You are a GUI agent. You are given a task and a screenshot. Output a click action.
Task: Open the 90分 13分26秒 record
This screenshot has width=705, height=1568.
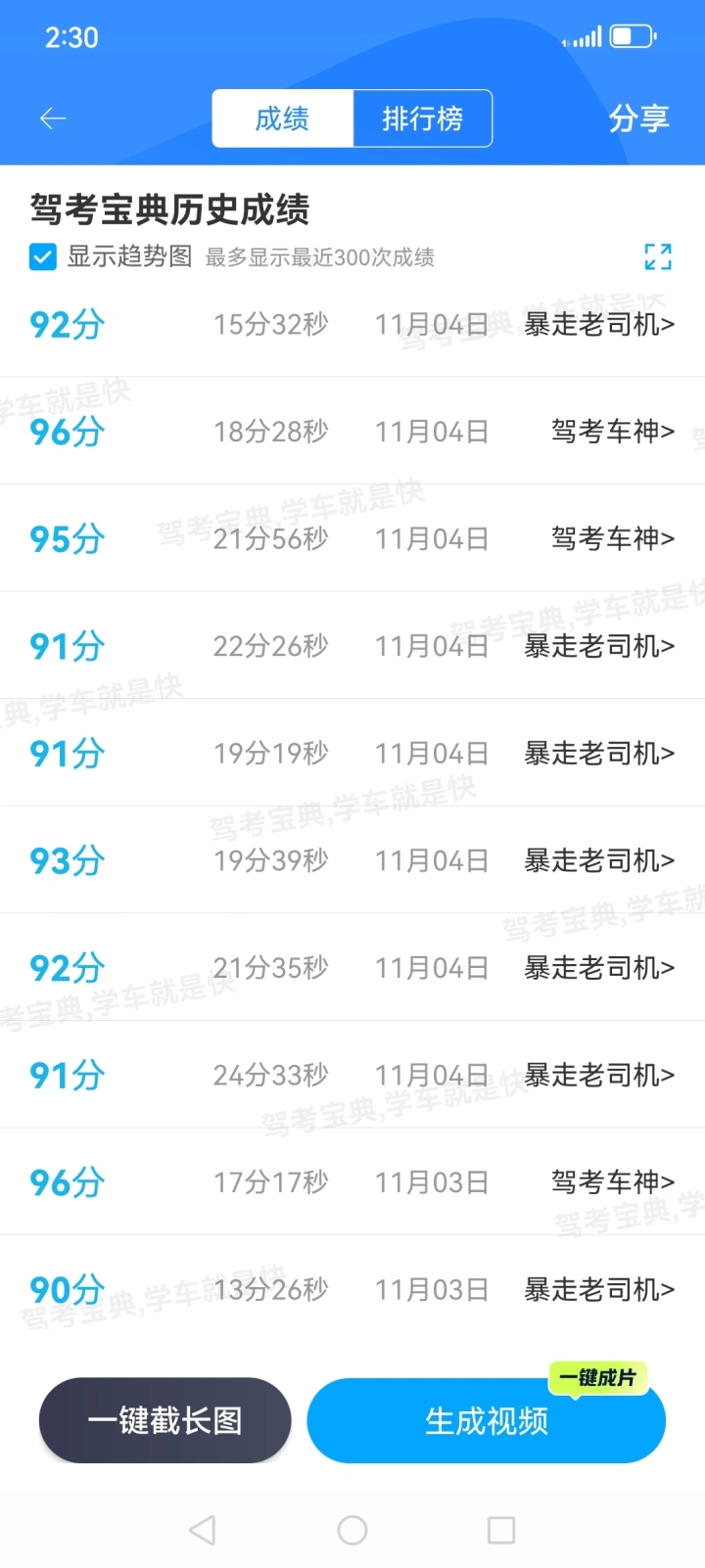point(352,1290)
